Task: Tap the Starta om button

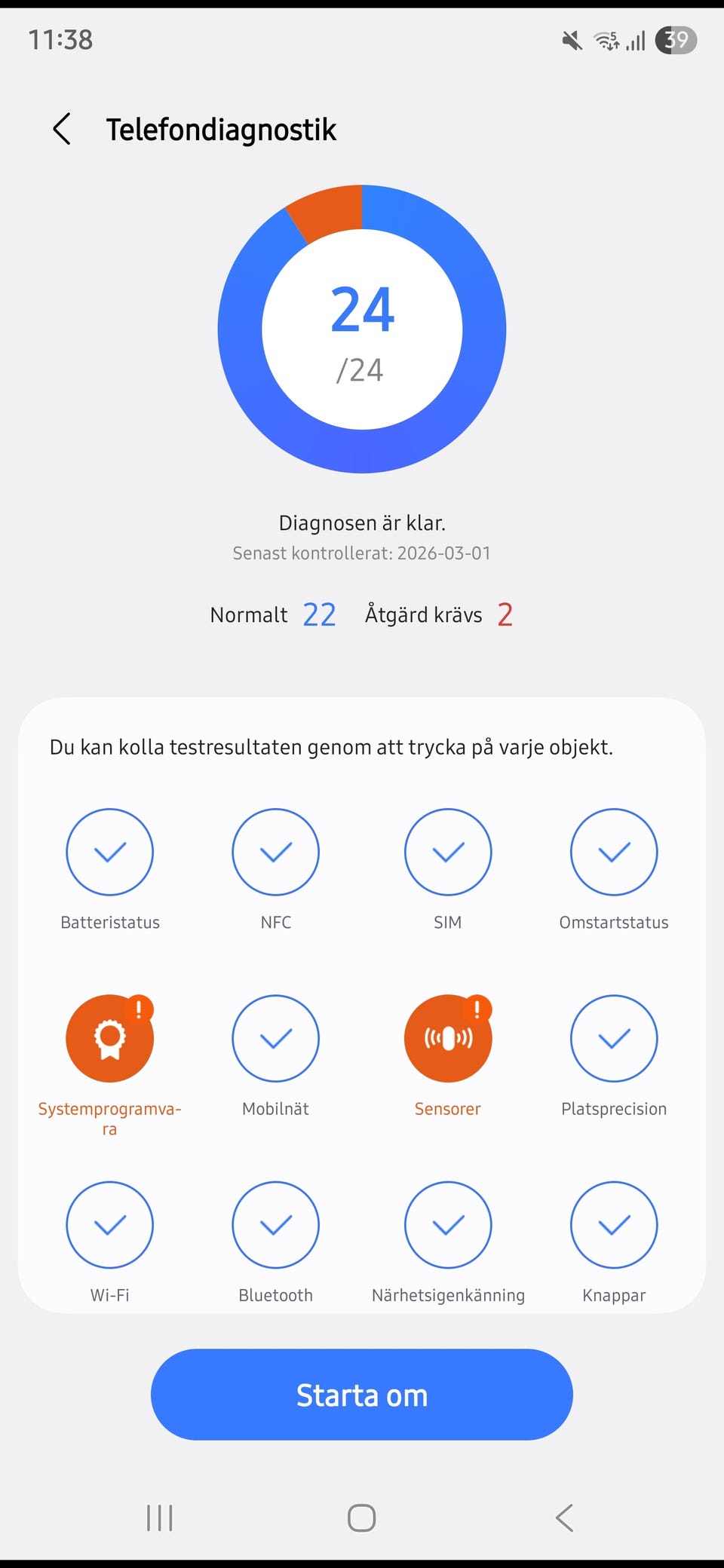Action: point(362,1395)
